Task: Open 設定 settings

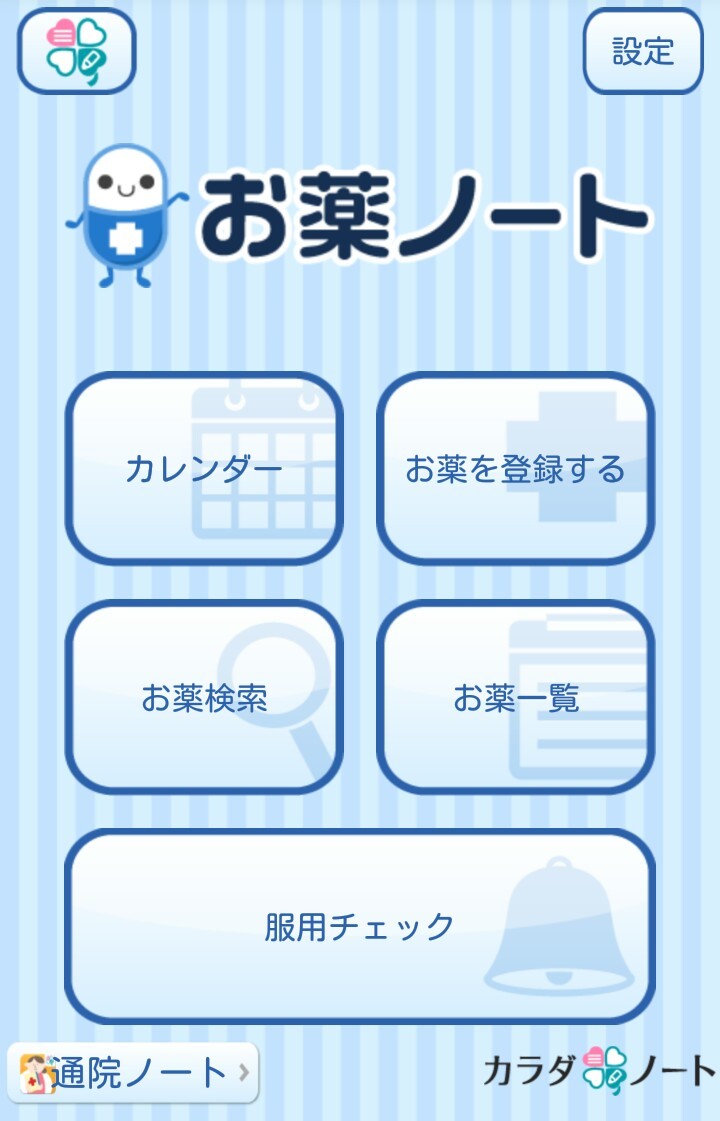Action: [x=643, y=51]
